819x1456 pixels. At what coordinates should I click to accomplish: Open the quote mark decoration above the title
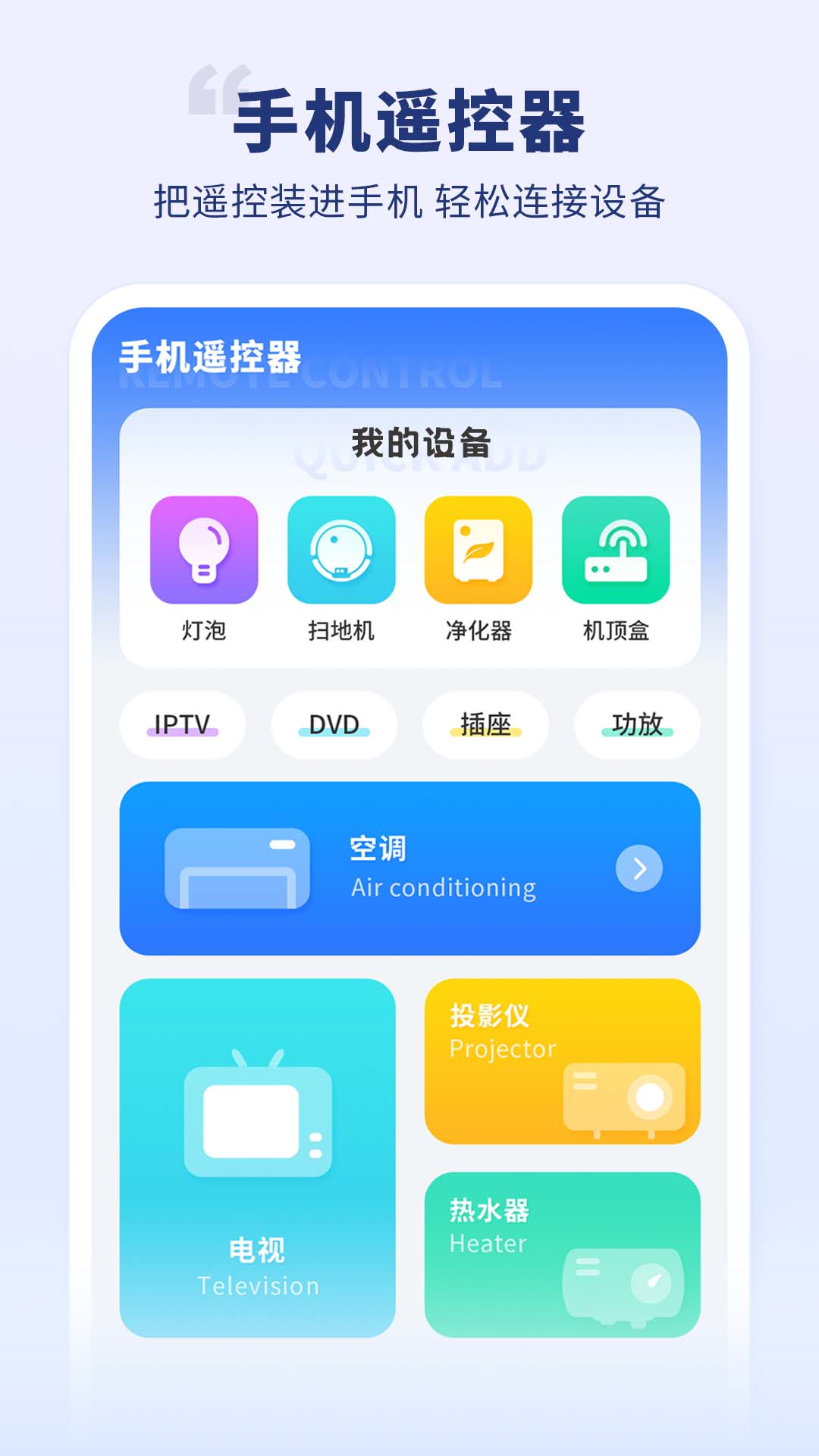coord(215,85)
